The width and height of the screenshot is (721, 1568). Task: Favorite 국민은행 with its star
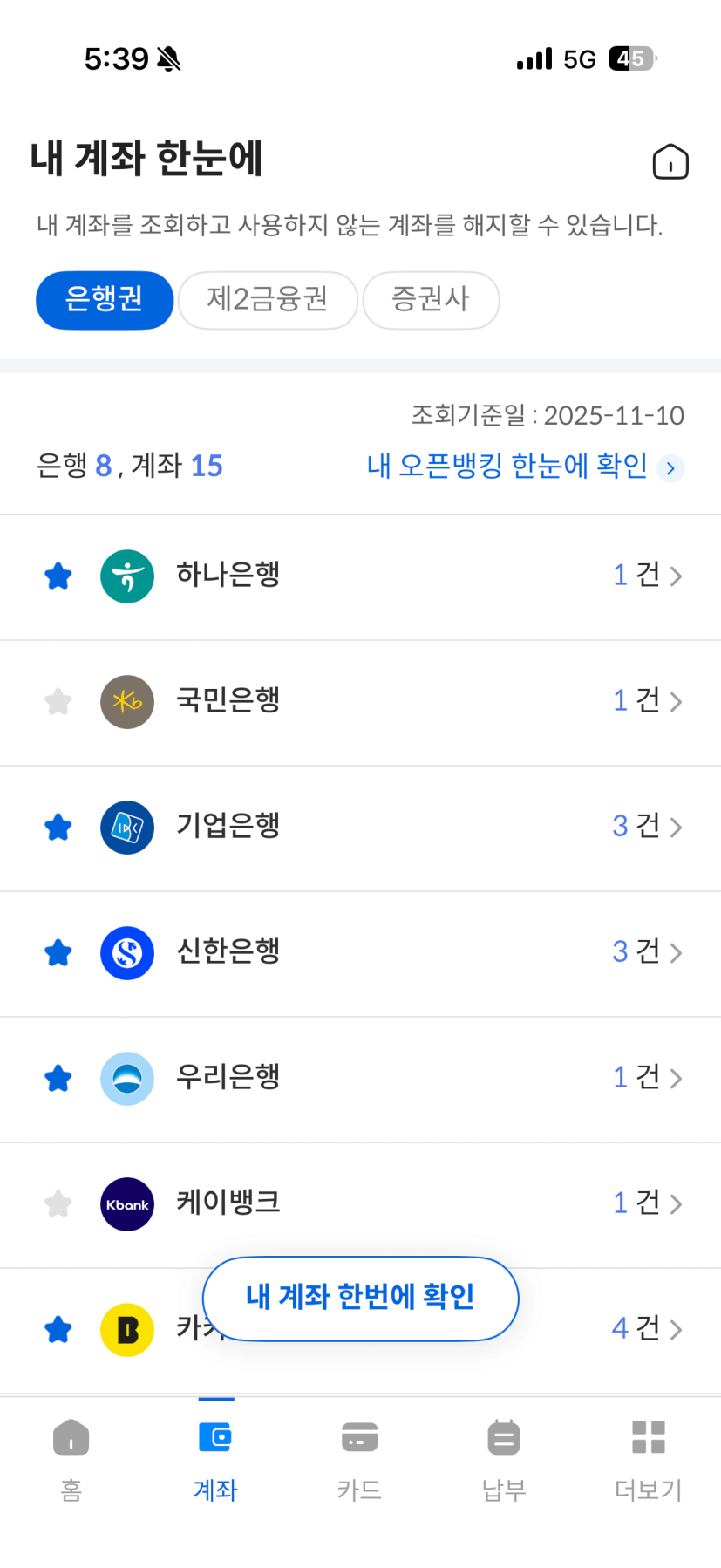(x=58, y=702)
